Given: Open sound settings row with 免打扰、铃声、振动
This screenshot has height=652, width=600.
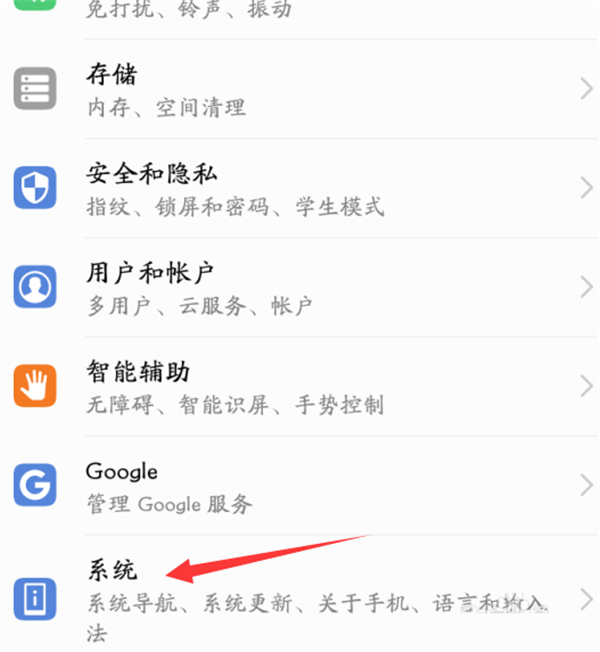Looking at the screenshot, I should click(x=300, y=14).
